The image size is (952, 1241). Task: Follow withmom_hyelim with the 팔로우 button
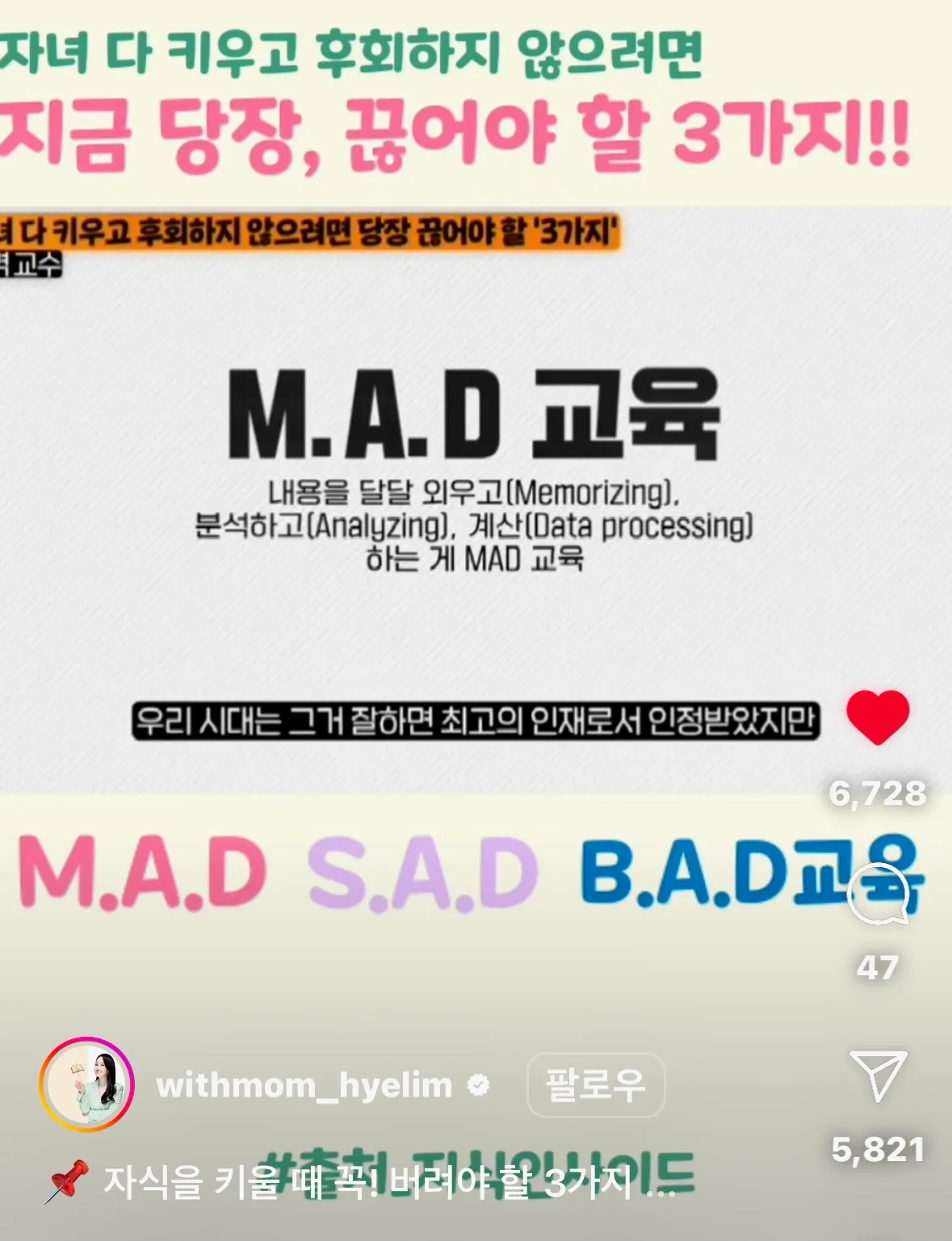(x=595, y=1085)
